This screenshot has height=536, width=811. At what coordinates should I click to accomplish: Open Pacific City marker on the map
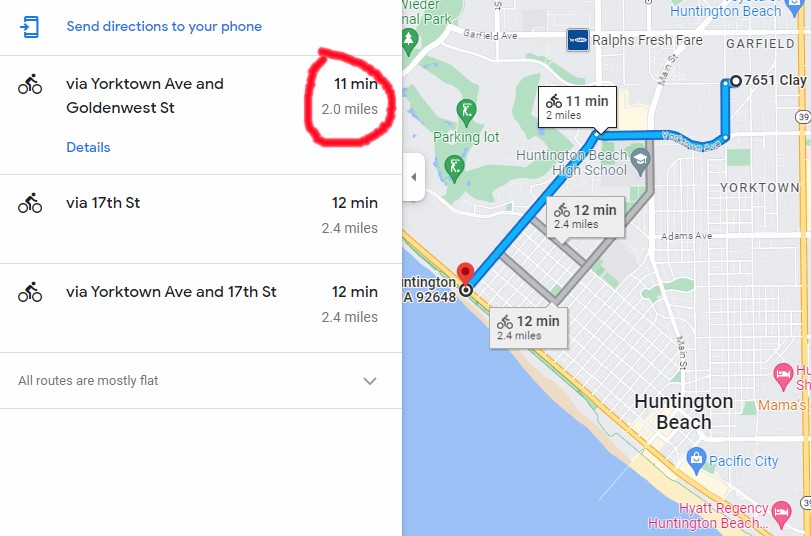pos(697,461)
